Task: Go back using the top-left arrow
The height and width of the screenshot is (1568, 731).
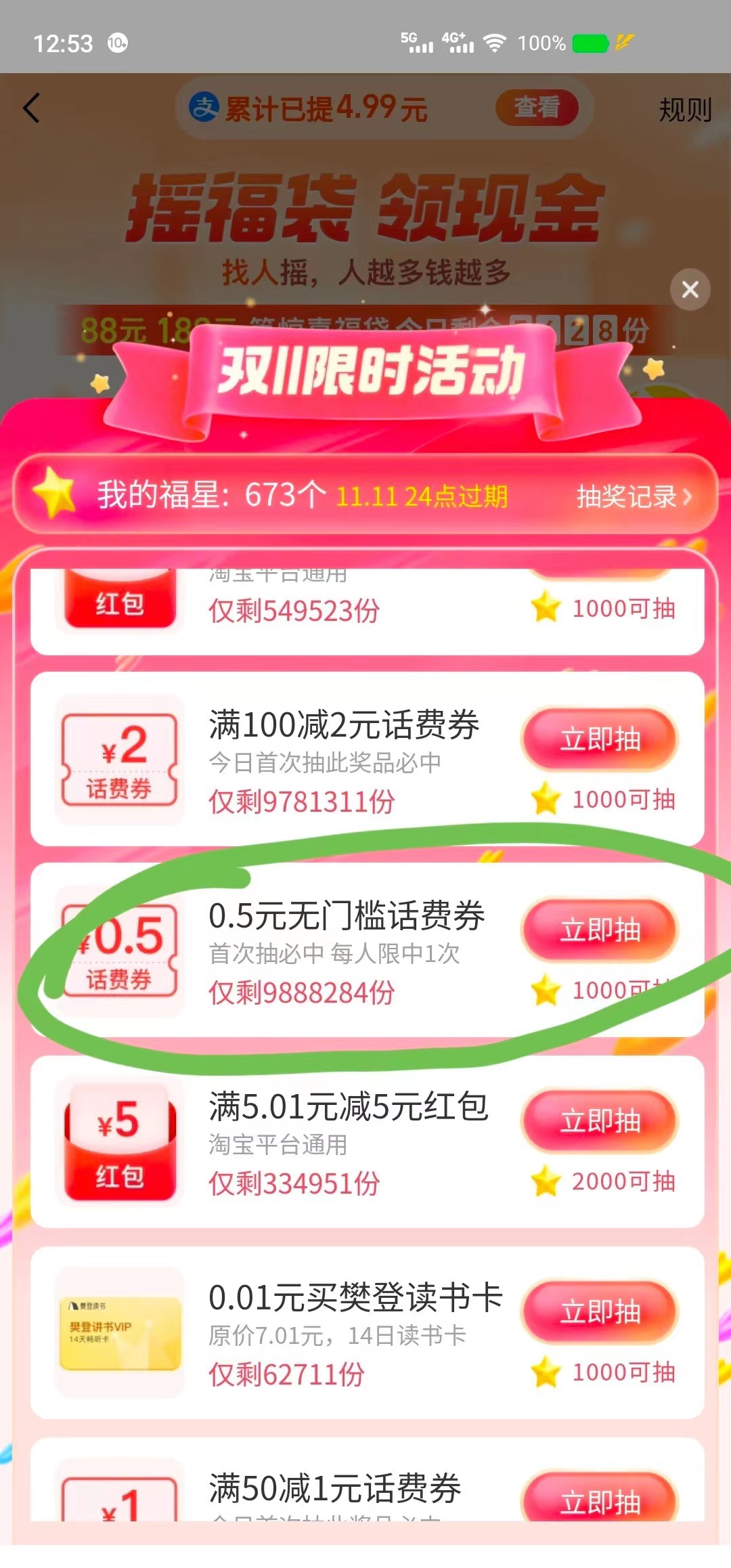Action: (32, 108)
